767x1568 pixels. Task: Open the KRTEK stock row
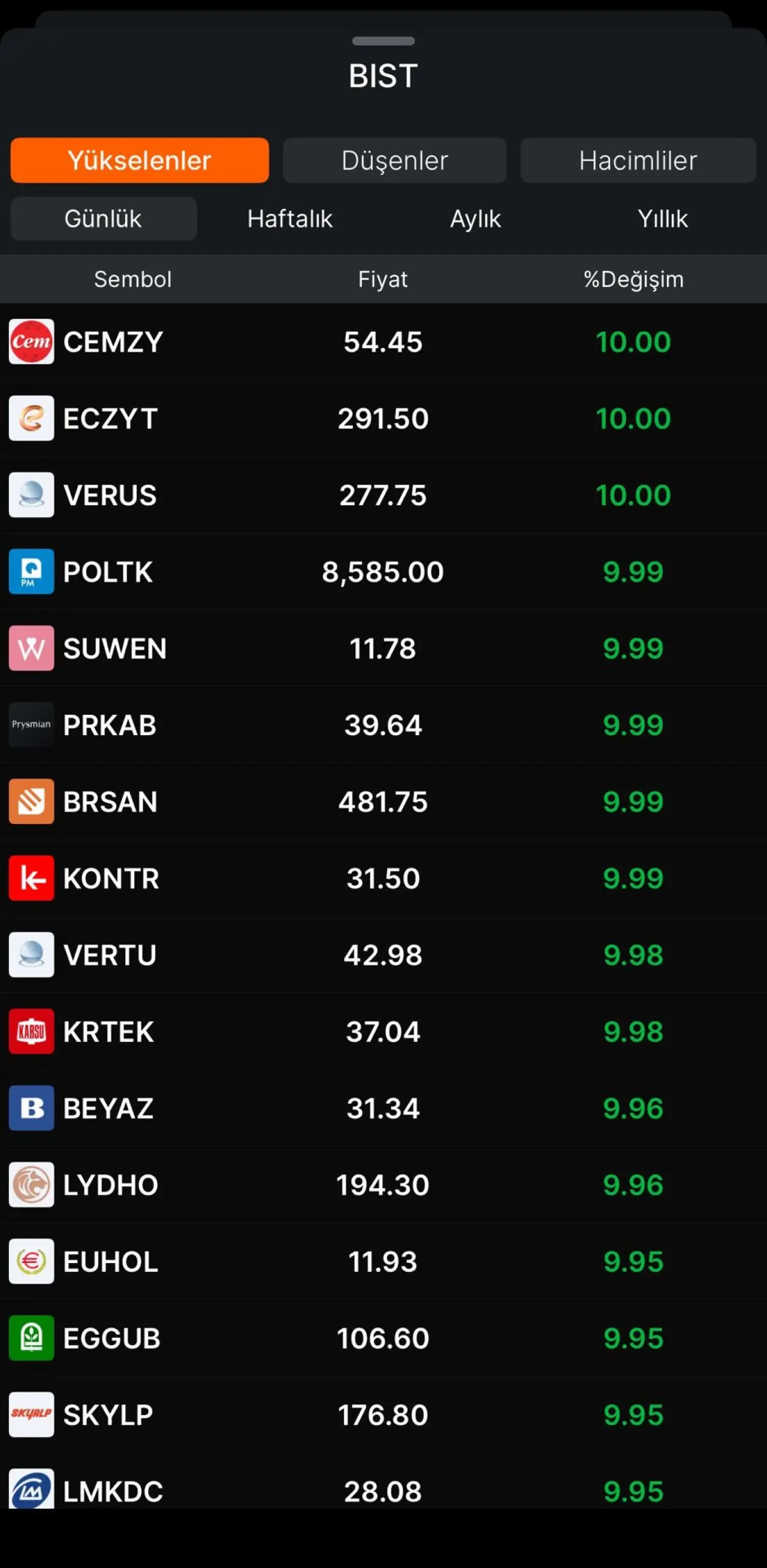click(x=383, y=1032)
